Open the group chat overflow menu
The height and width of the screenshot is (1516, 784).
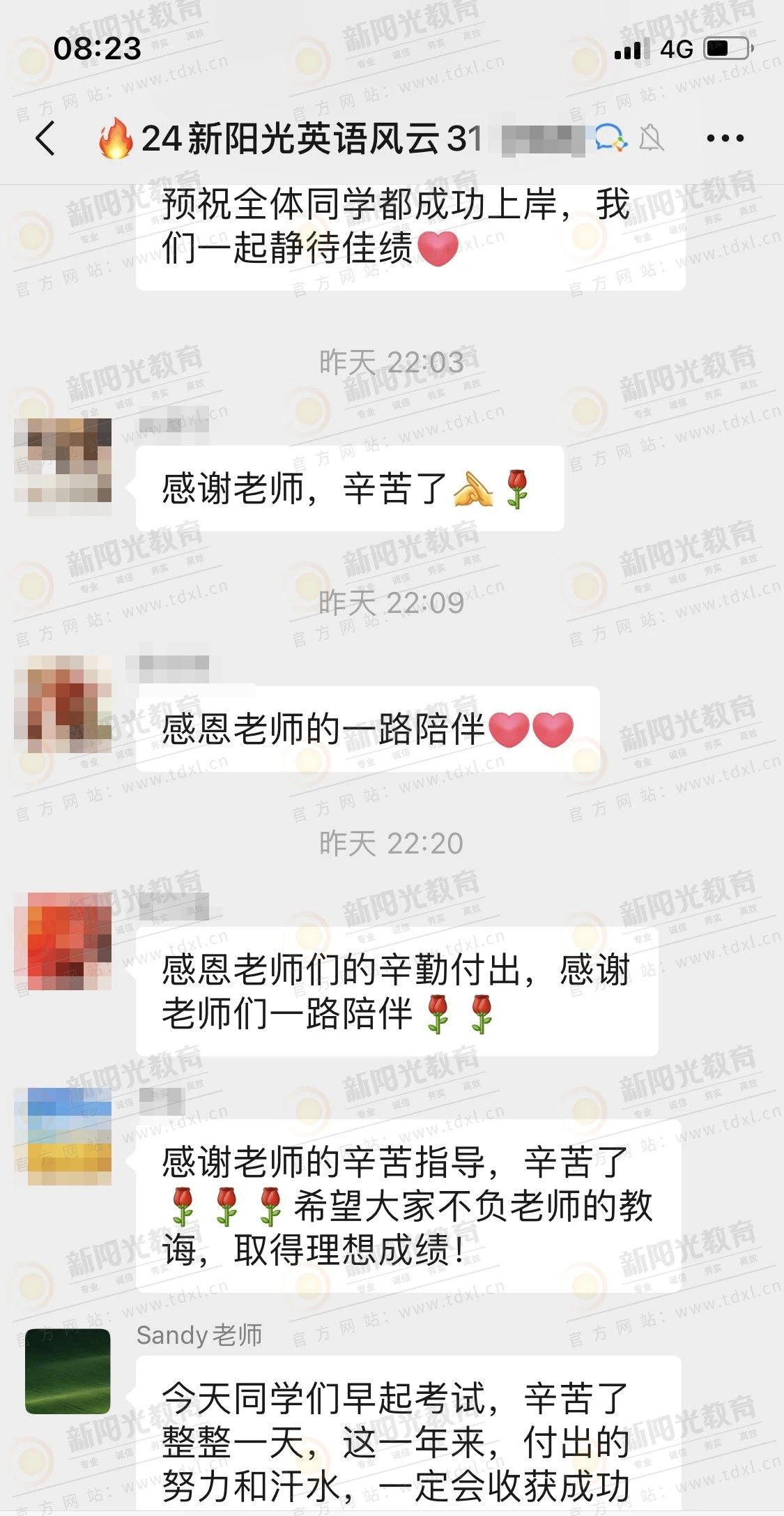[x=725, y=138]
